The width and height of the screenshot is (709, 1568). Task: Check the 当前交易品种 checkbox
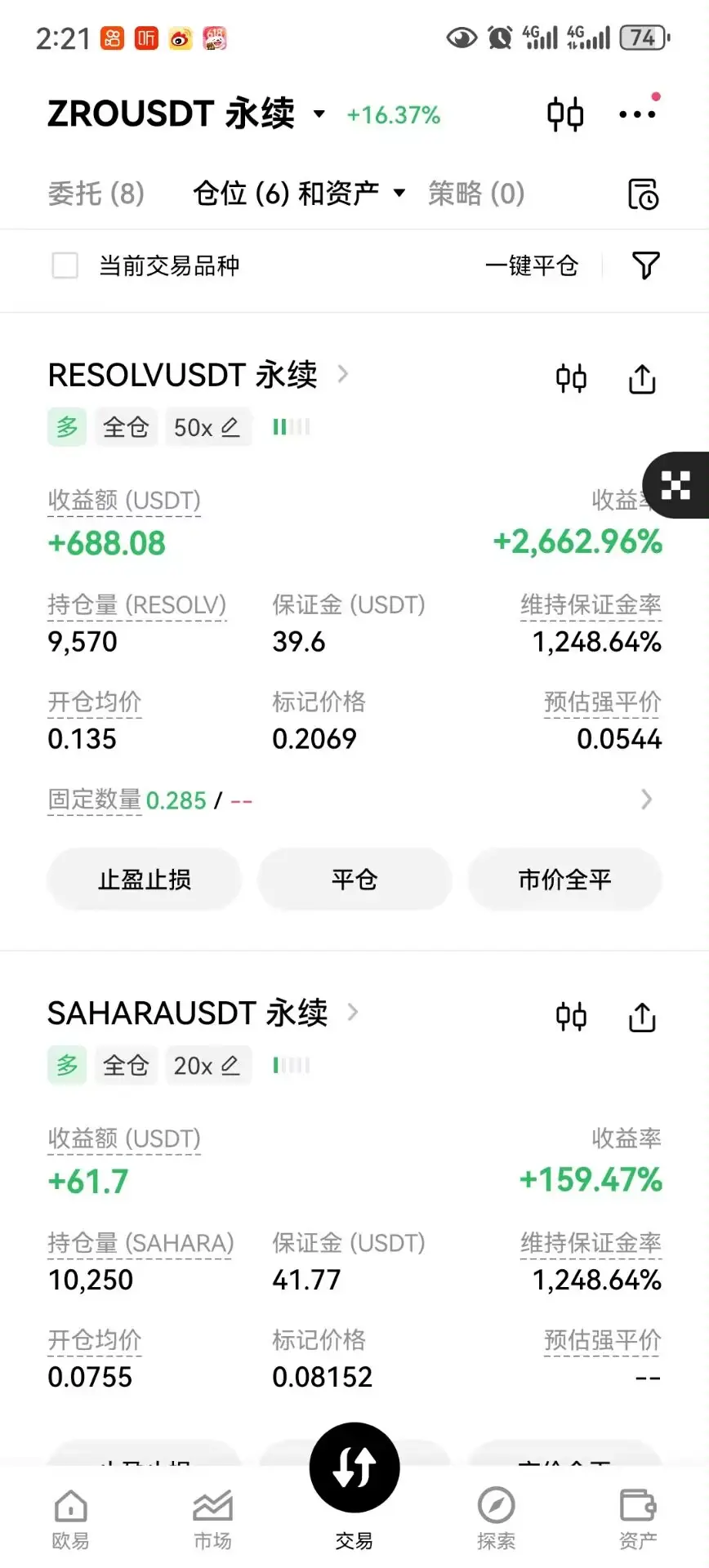[65, 265]
